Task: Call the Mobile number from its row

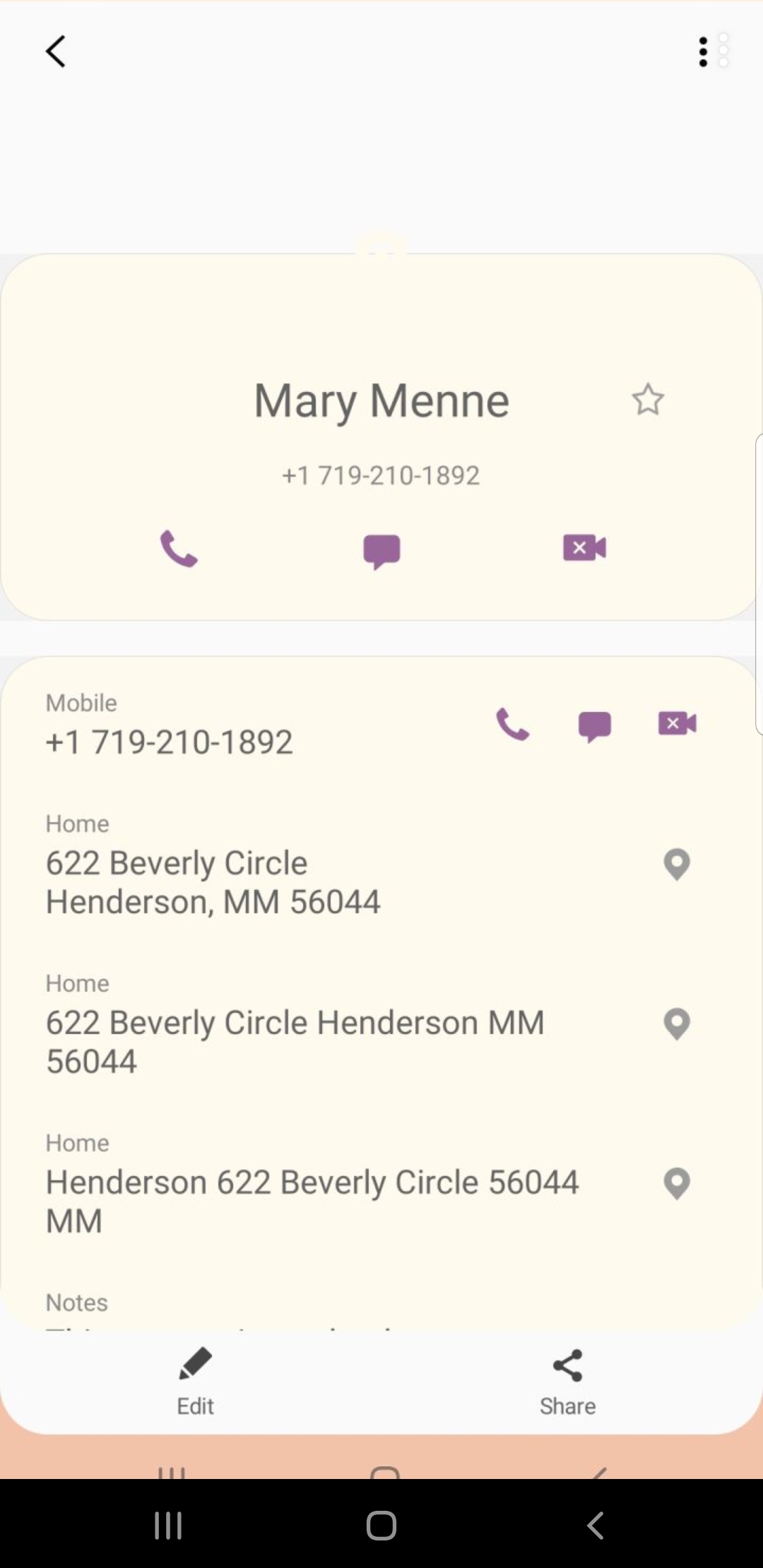Action: [512, 724]
